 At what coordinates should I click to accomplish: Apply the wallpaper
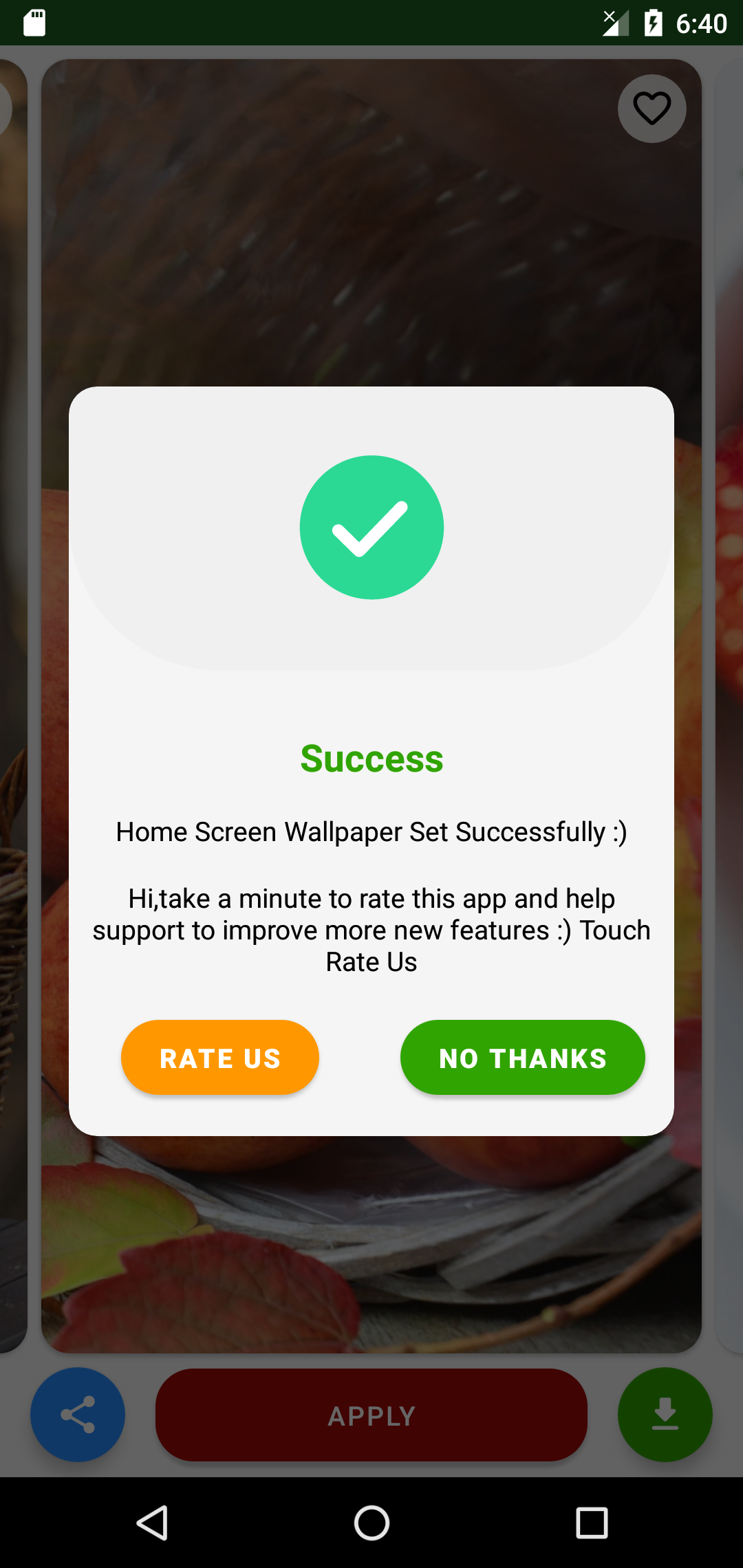click(371, 1415)
